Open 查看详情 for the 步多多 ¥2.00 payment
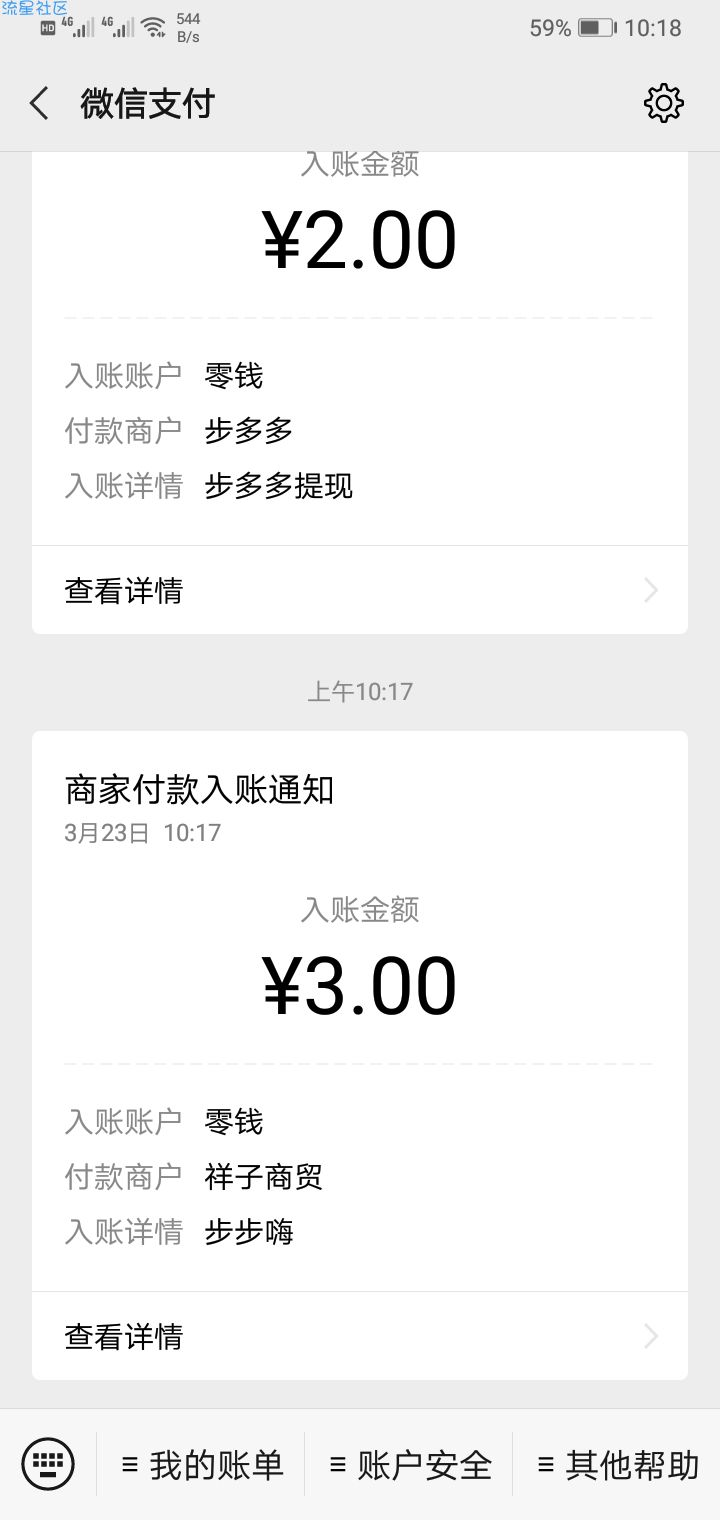Screen dimensions: 720x1520 tap(360, 590)
